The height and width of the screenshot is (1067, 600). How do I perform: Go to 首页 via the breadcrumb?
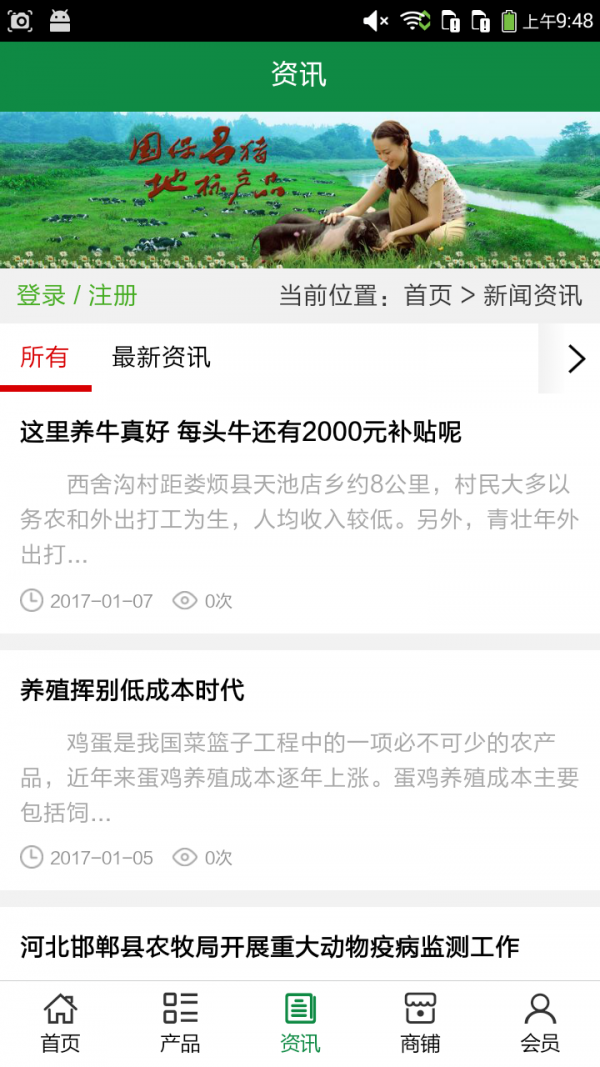tap(428, 296)
